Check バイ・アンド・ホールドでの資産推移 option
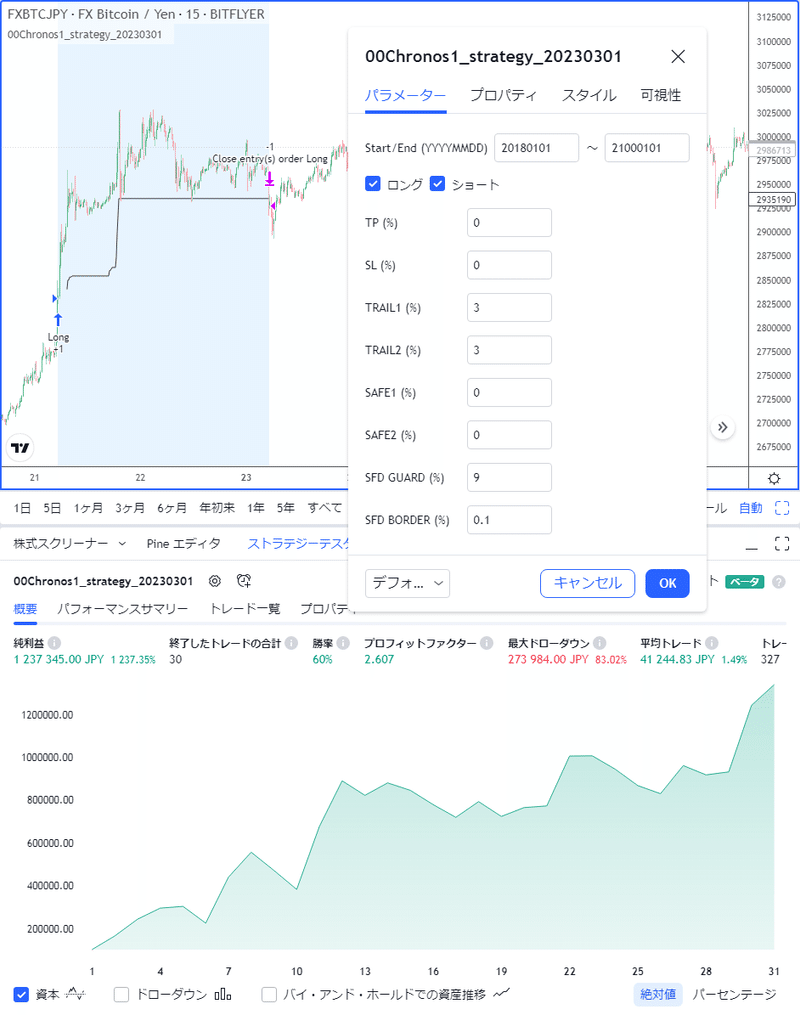Screen dimensions: 800x1015 (x=268, y=994)
